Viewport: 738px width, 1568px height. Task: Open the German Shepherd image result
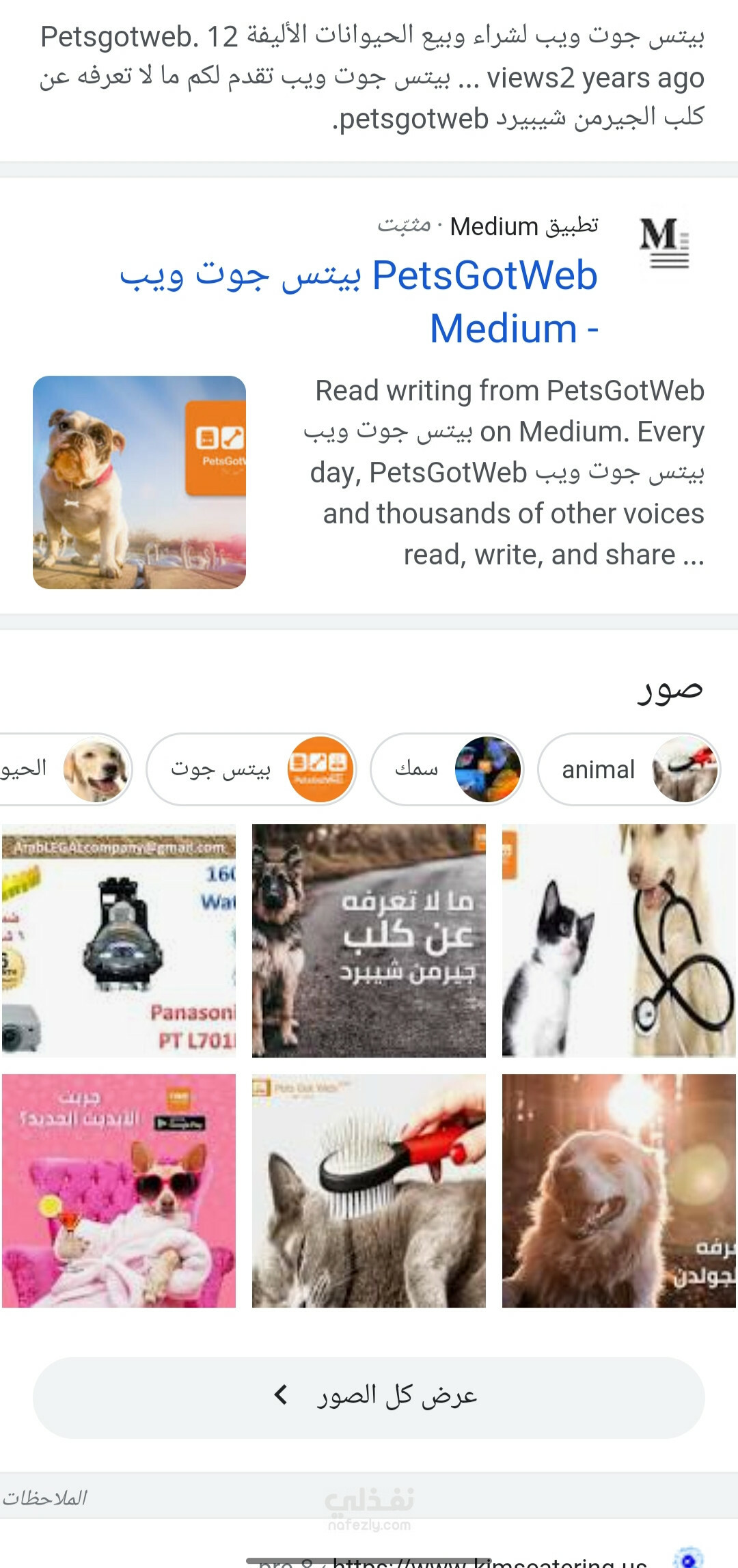pyautogui.click(x=369, y=941)
